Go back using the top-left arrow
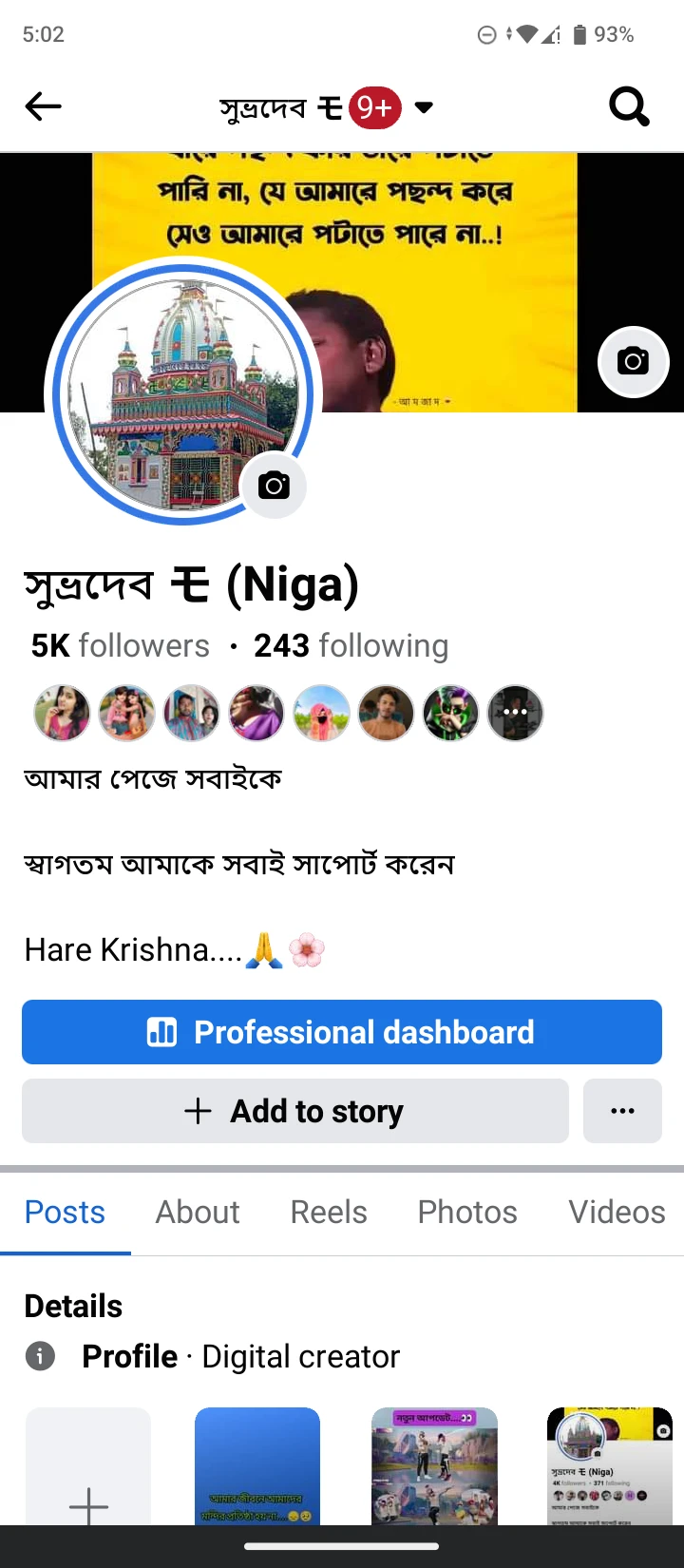The image size is (684, 1568). (43, 106)
